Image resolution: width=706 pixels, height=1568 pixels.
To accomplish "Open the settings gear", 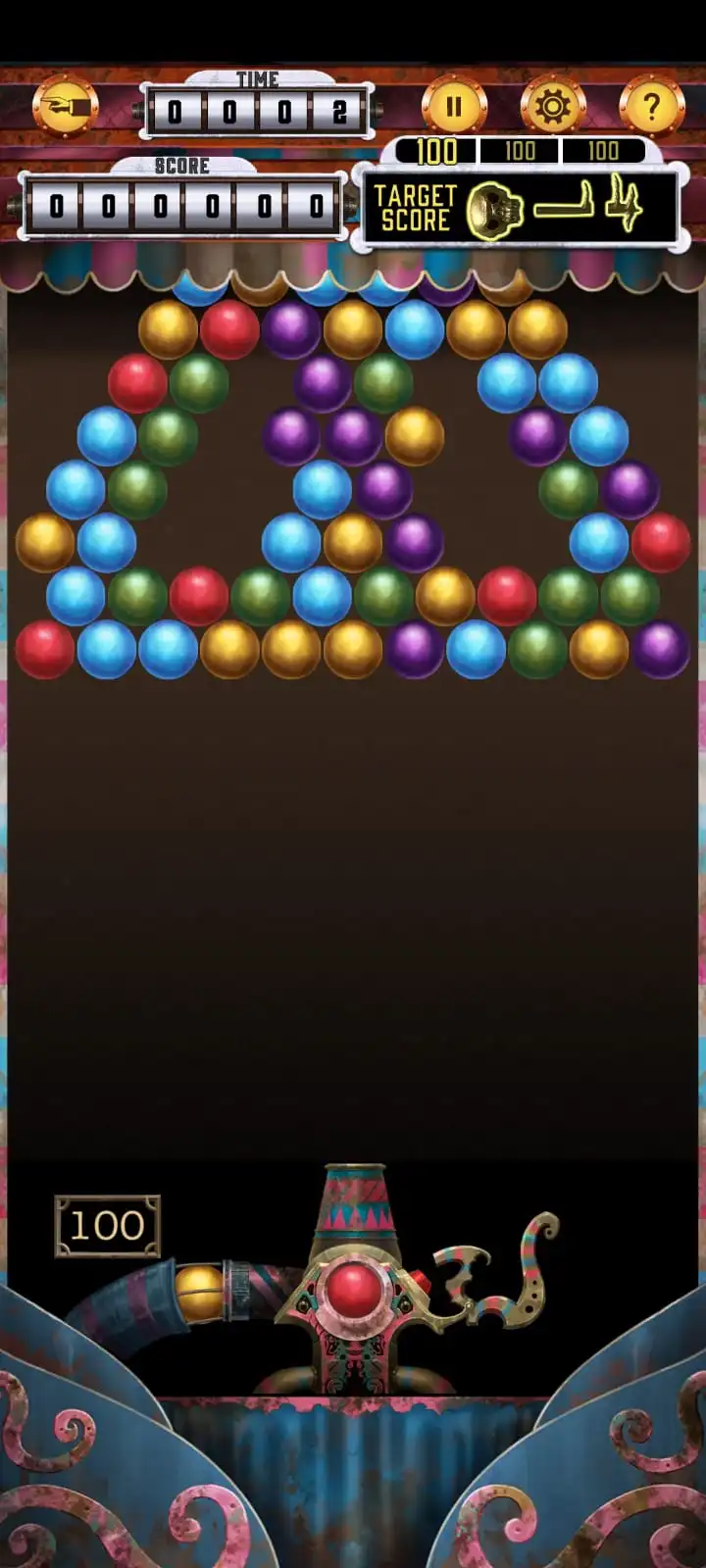I will coord(553,105).
